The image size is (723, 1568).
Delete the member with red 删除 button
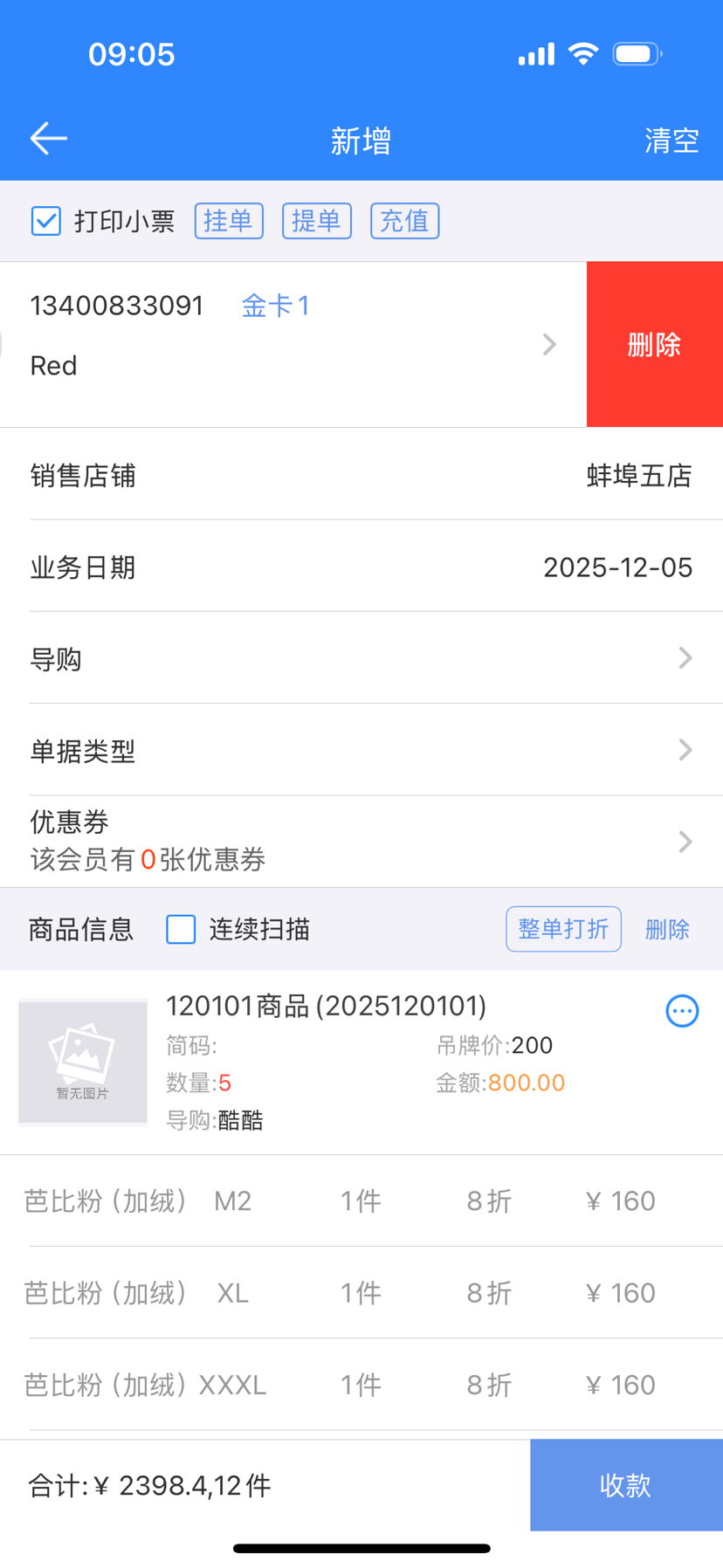click(x=654, y=344)
